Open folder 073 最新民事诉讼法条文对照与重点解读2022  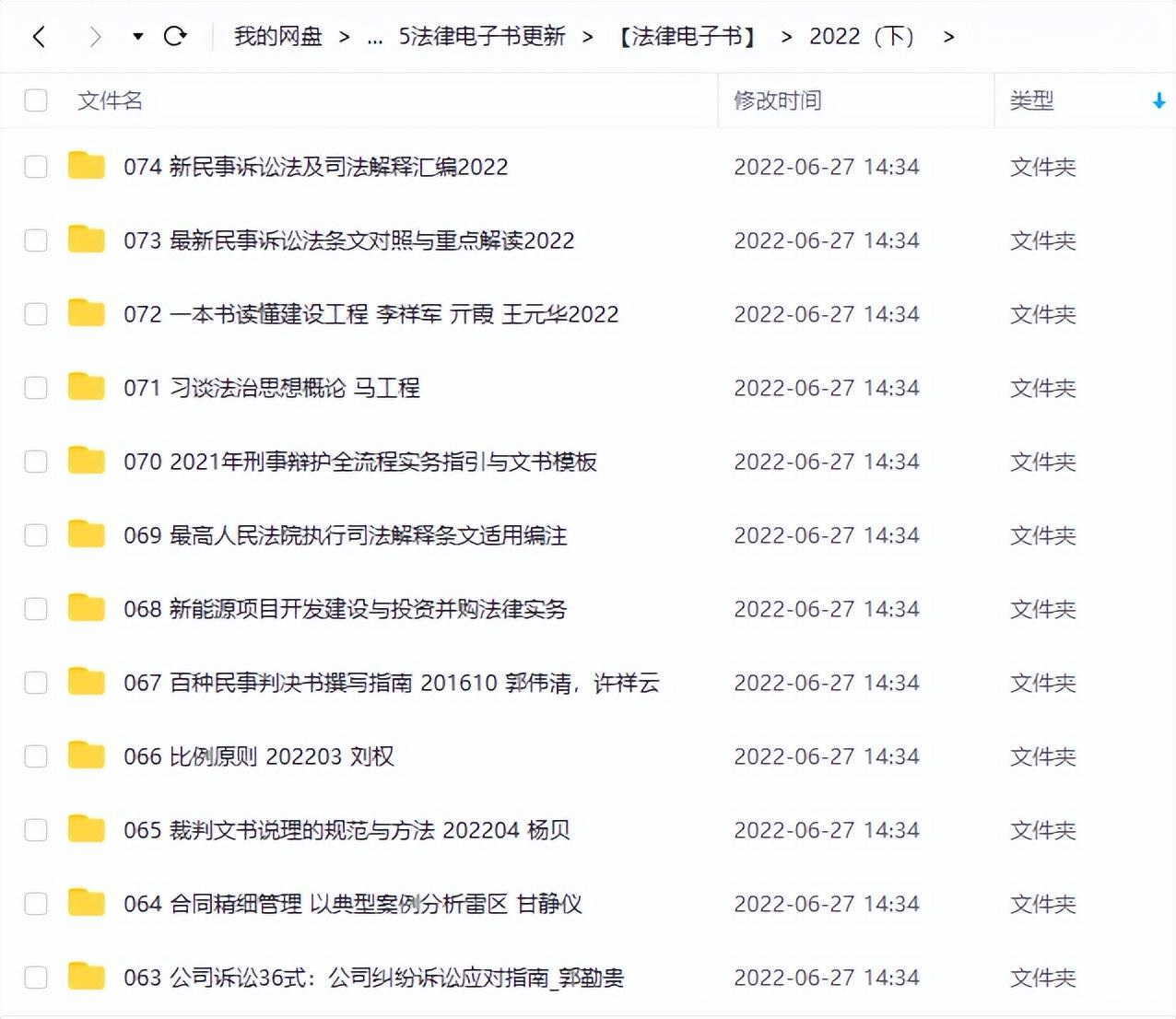click(348, 240)
